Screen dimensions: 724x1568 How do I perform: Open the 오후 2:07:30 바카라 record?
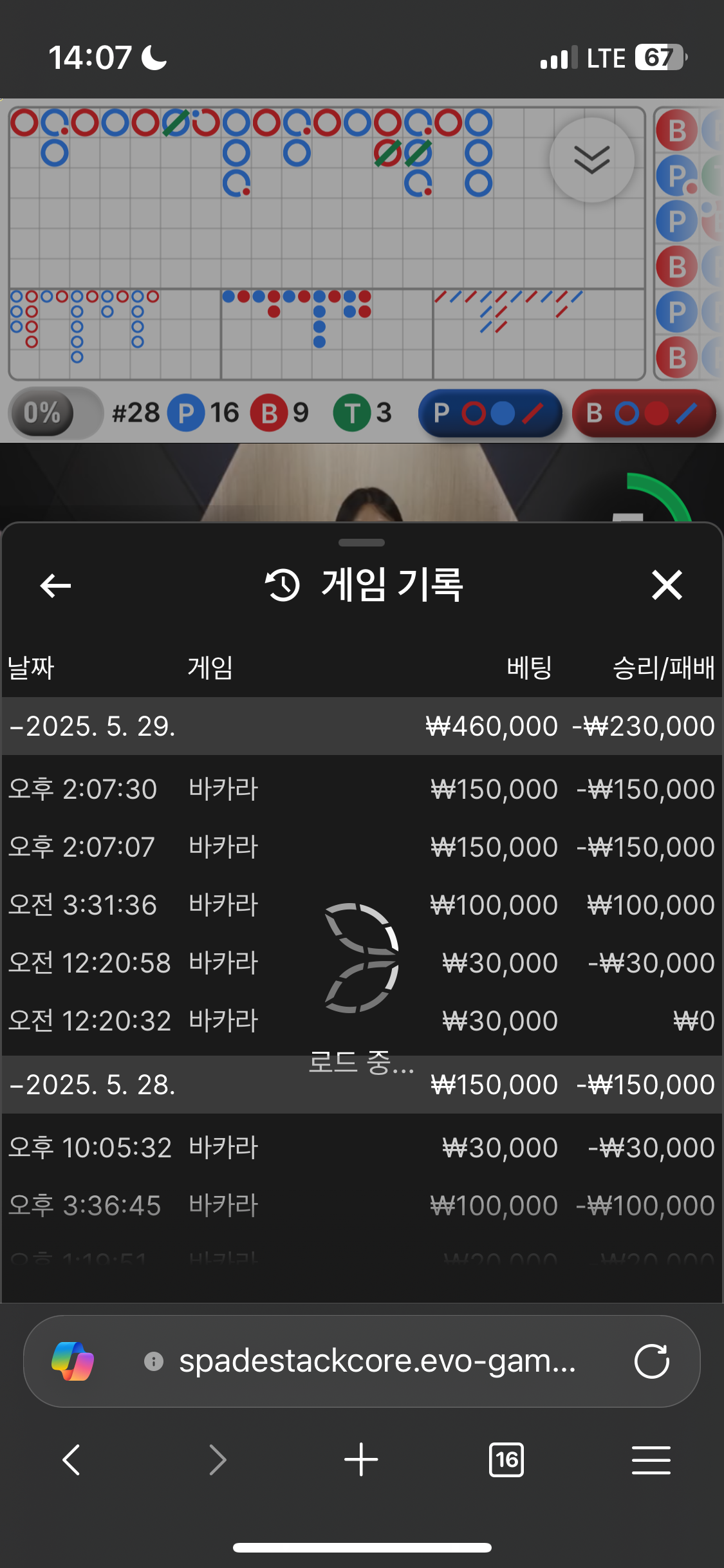coord(360,789)
